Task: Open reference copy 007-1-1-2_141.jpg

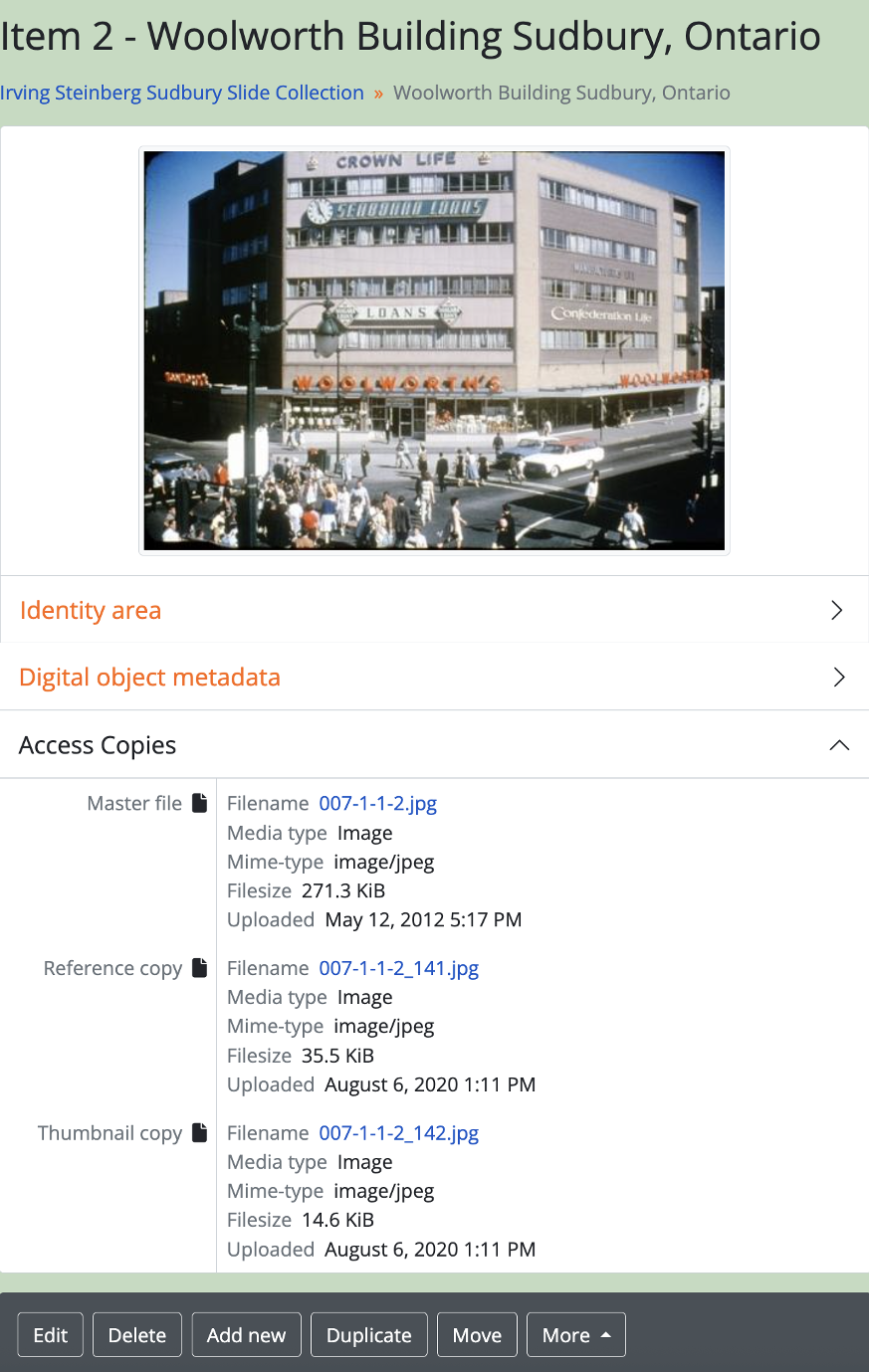Action: click(398, 968)
